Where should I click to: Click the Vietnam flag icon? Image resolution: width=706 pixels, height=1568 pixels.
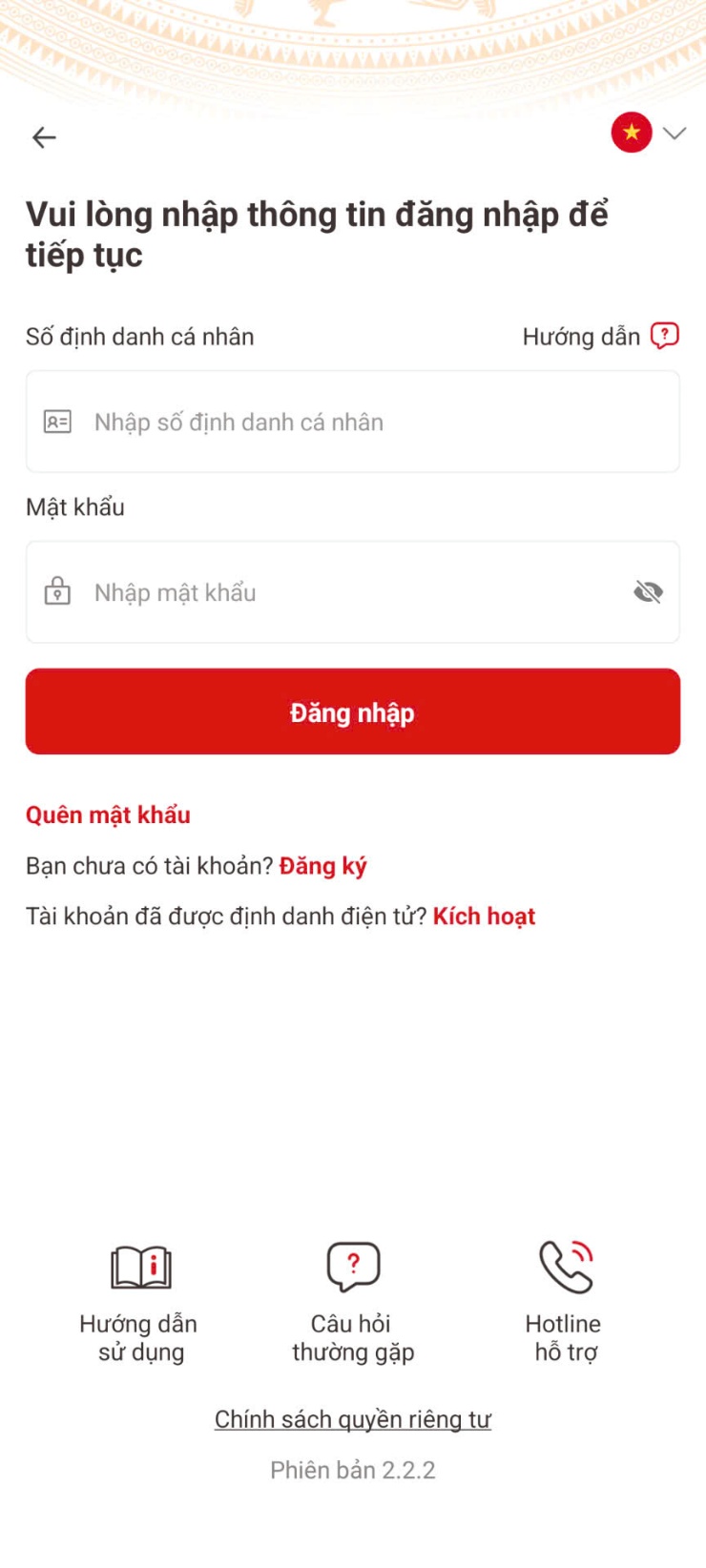pos(630,133)
